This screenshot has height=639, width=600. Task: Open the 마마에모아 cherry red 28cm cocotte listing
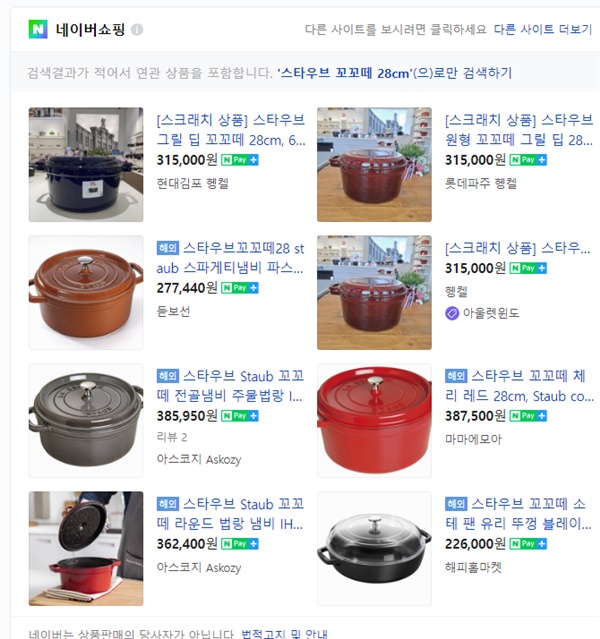(x=518, y=386)
